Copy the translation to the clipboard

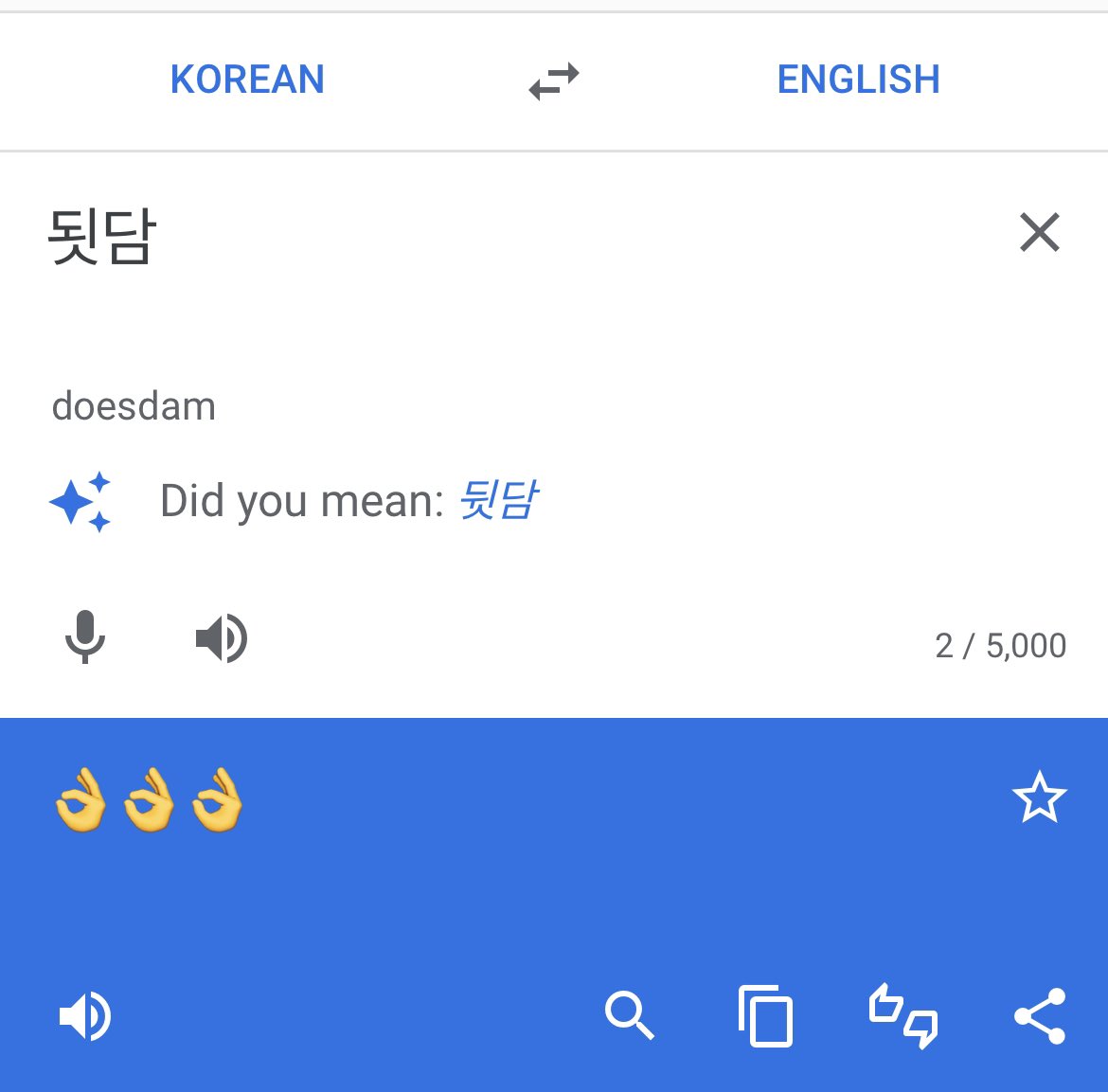click(x=765, y=1016)
